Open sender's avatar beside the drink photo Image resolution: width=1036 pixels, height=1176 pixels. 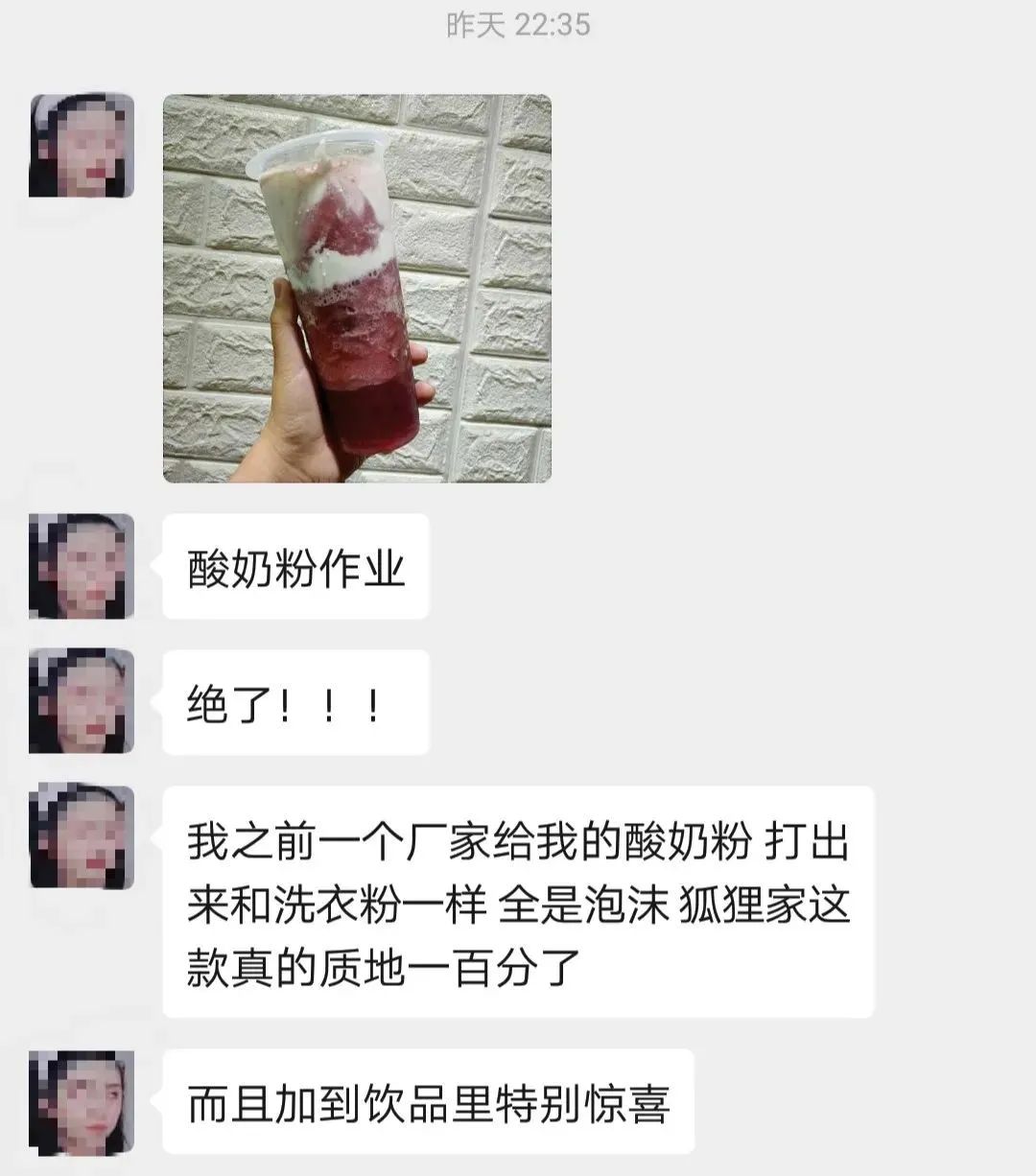click(82, 146)
